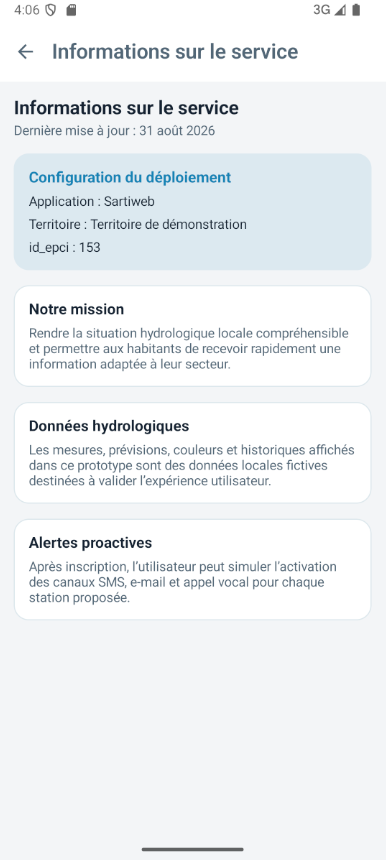Go back using the app bar arrow
The image size is (386, 860).
tap(25, 52)
